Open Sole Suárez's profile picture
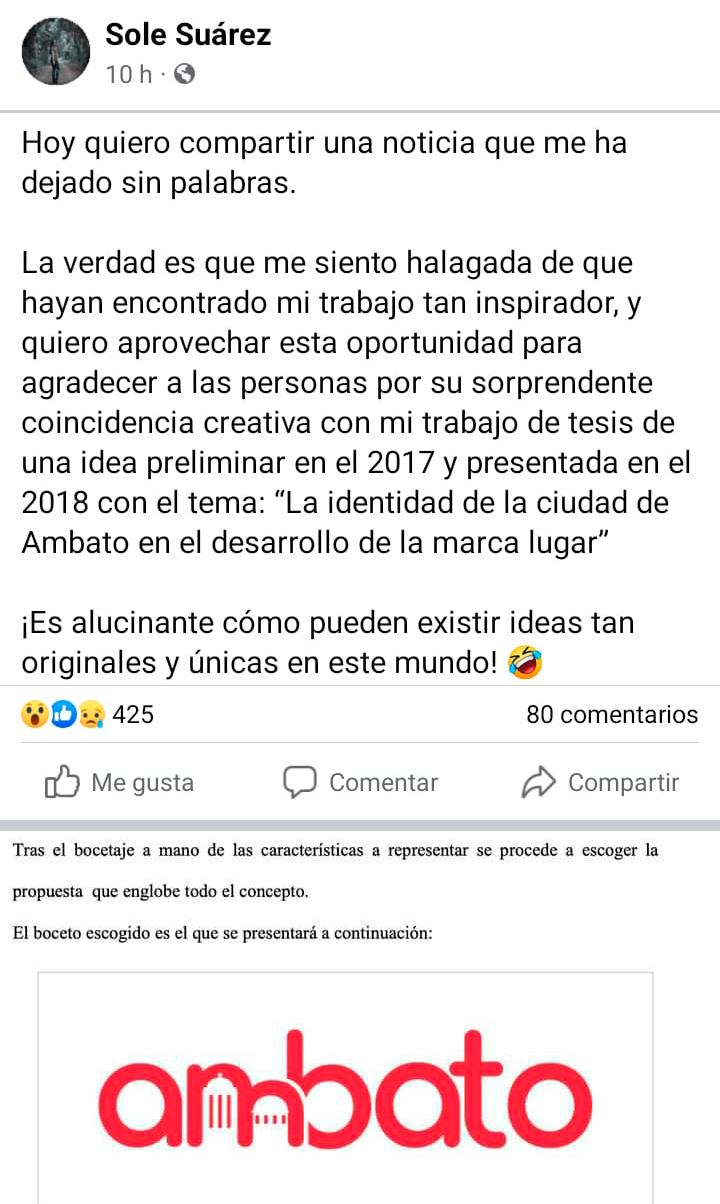The height and width of the screenshot is (1204, 720). coord(57,52)
